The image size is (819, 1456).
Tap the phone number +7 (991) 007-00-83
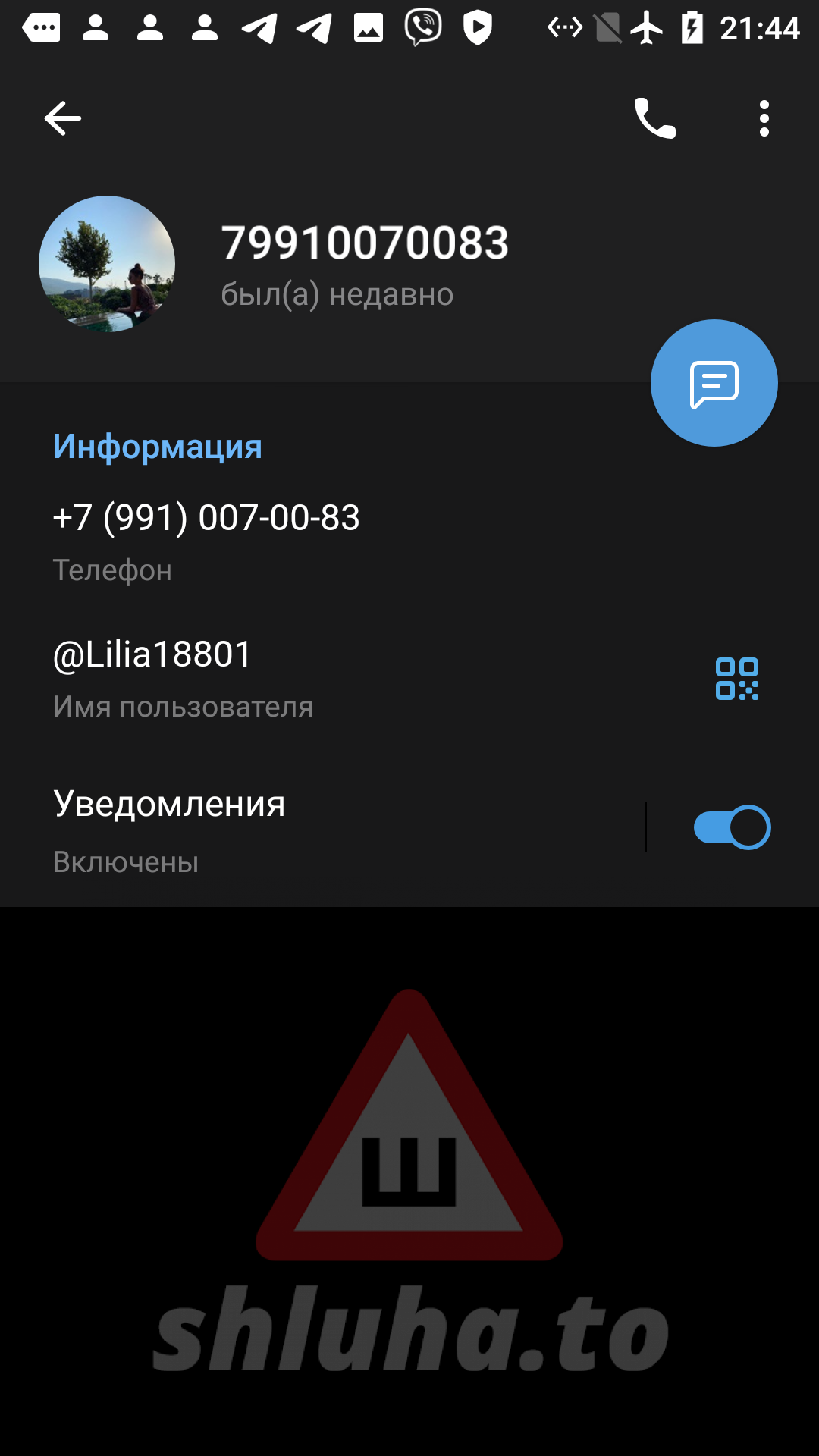206,519
